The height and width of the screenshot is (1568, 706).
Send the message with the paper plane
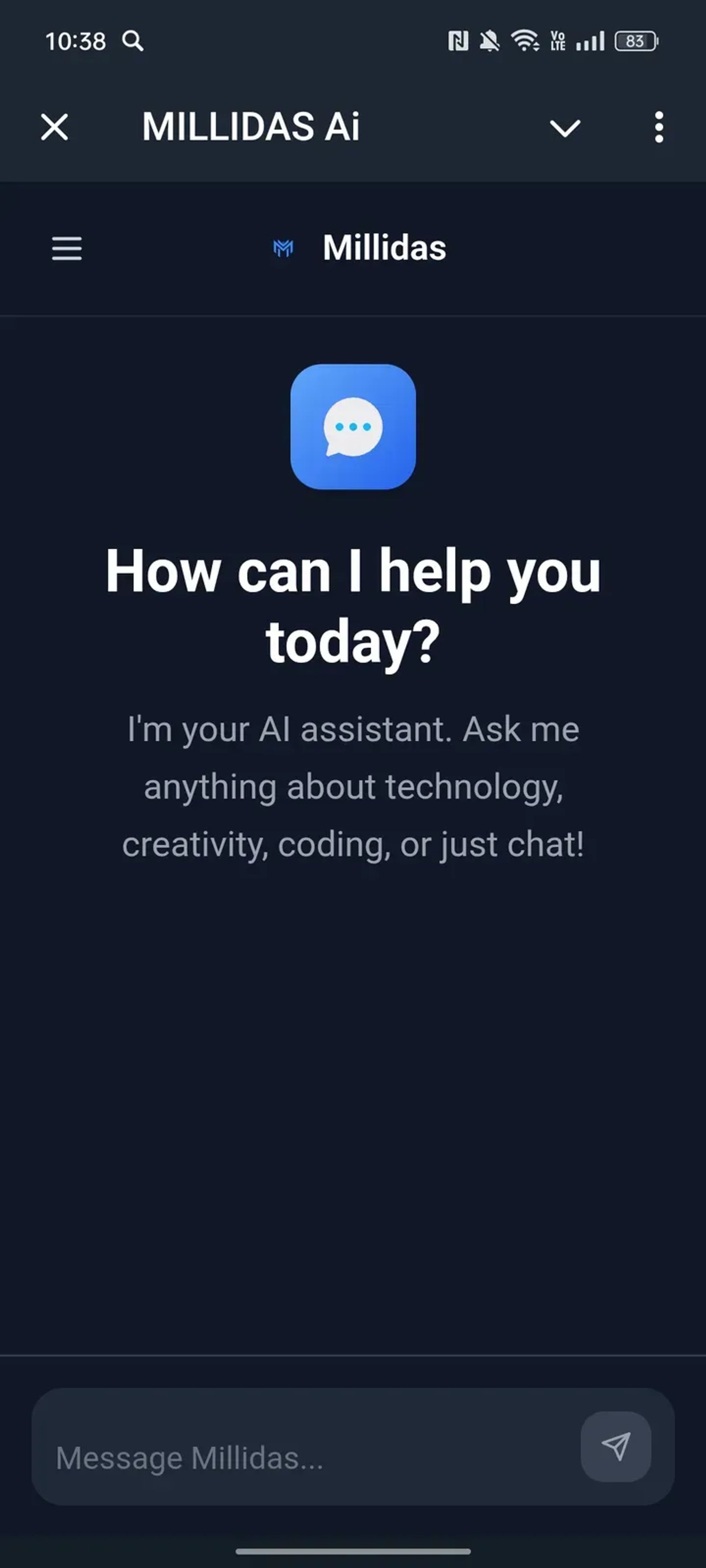point(615,1446)
